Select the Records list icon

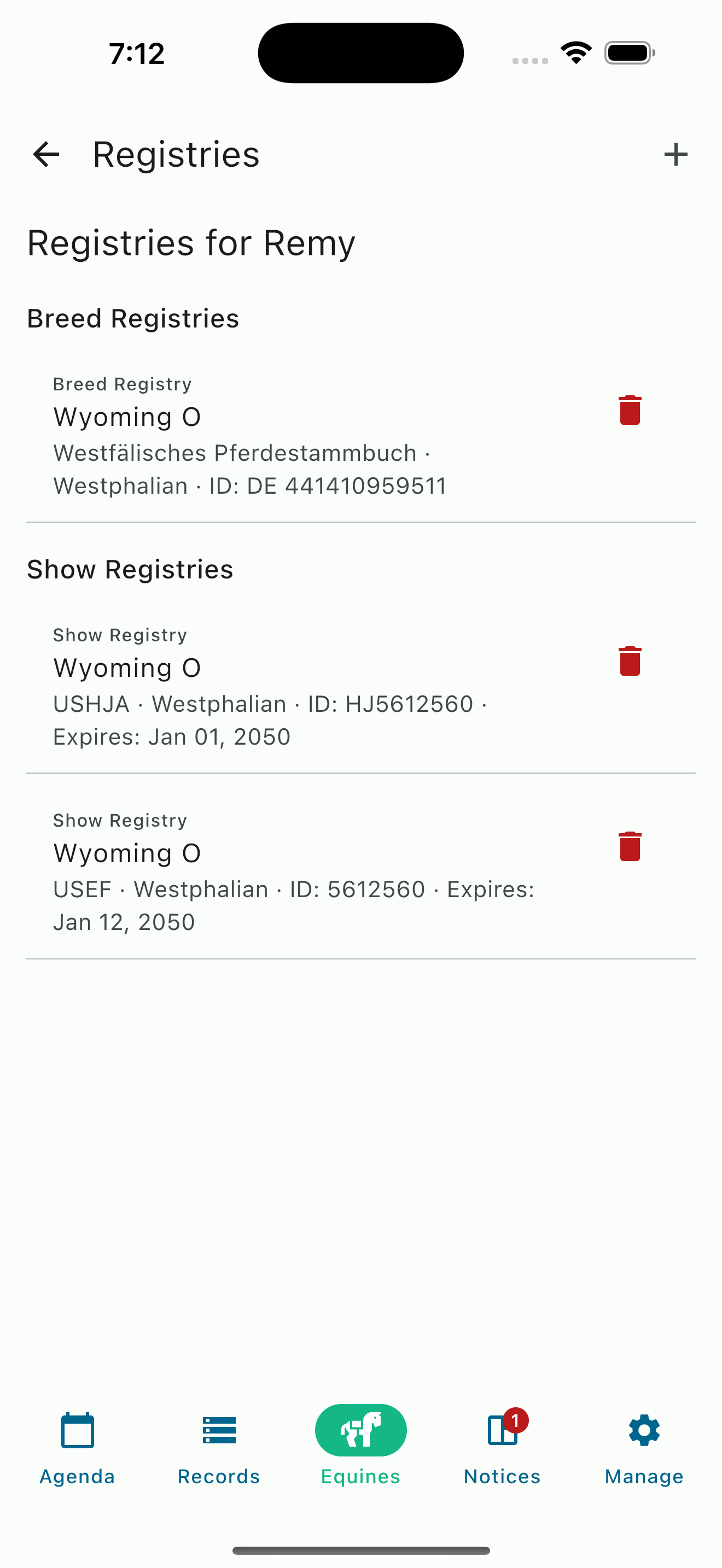pos(219,1430)
